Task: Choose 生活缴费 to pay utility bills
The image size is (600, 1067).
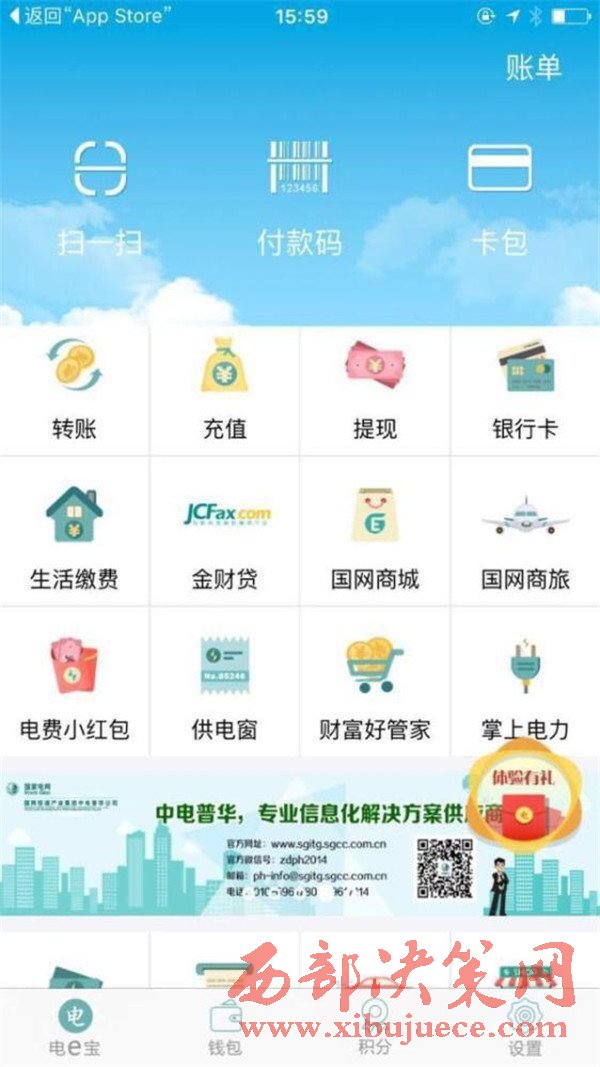Action: click(x=75, y=539)
